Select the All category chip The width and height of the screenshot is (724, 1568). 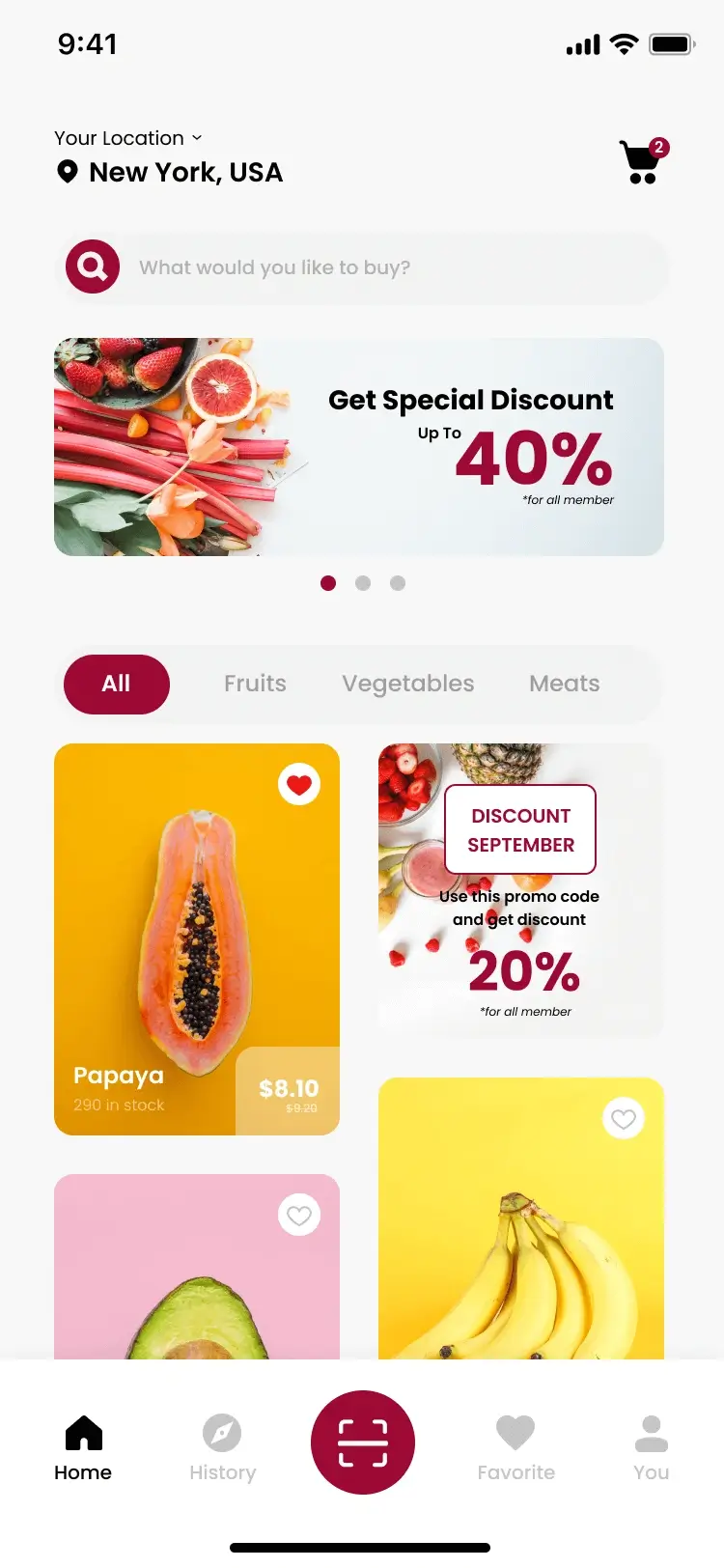coord(116,684)
